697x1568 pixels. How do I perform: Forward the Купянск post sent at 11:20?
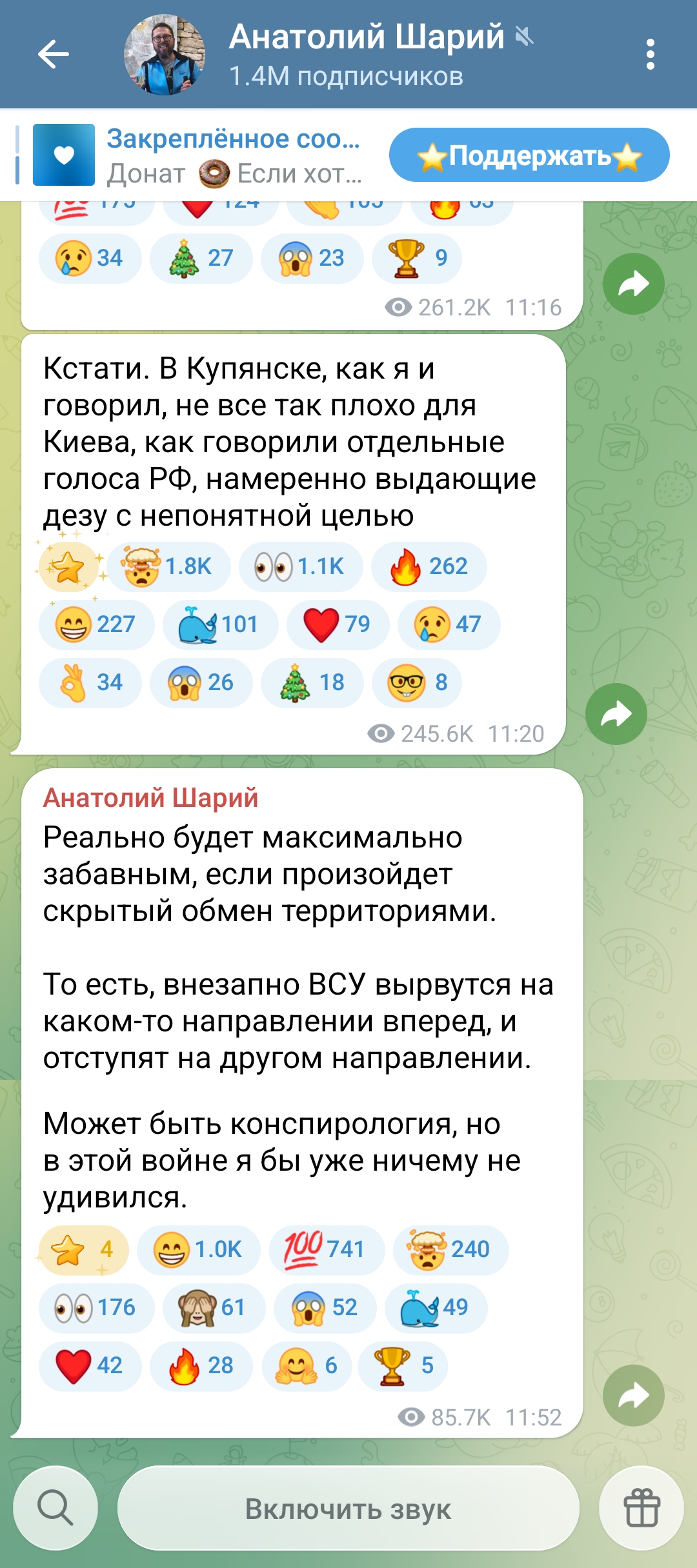tap(616, 714)
